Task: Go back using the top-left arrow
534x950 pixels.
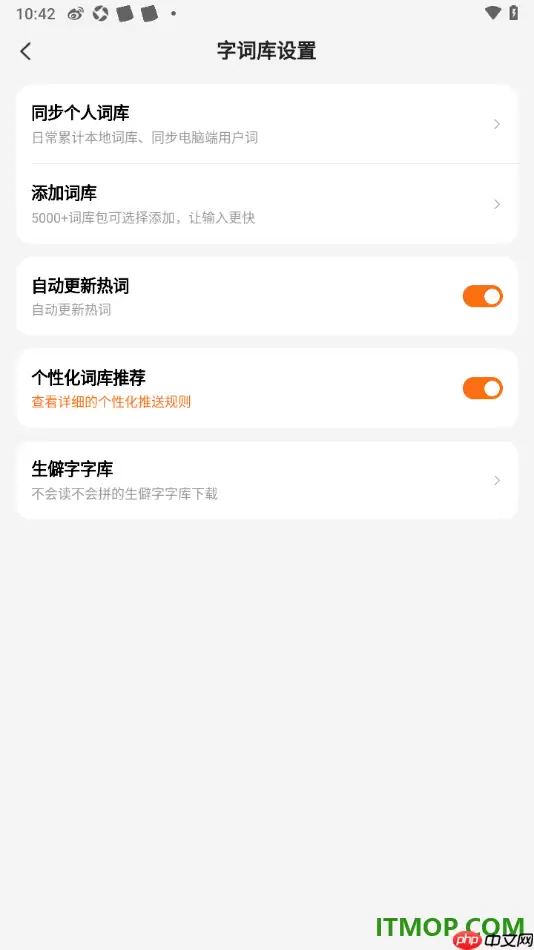Action: 25,51
